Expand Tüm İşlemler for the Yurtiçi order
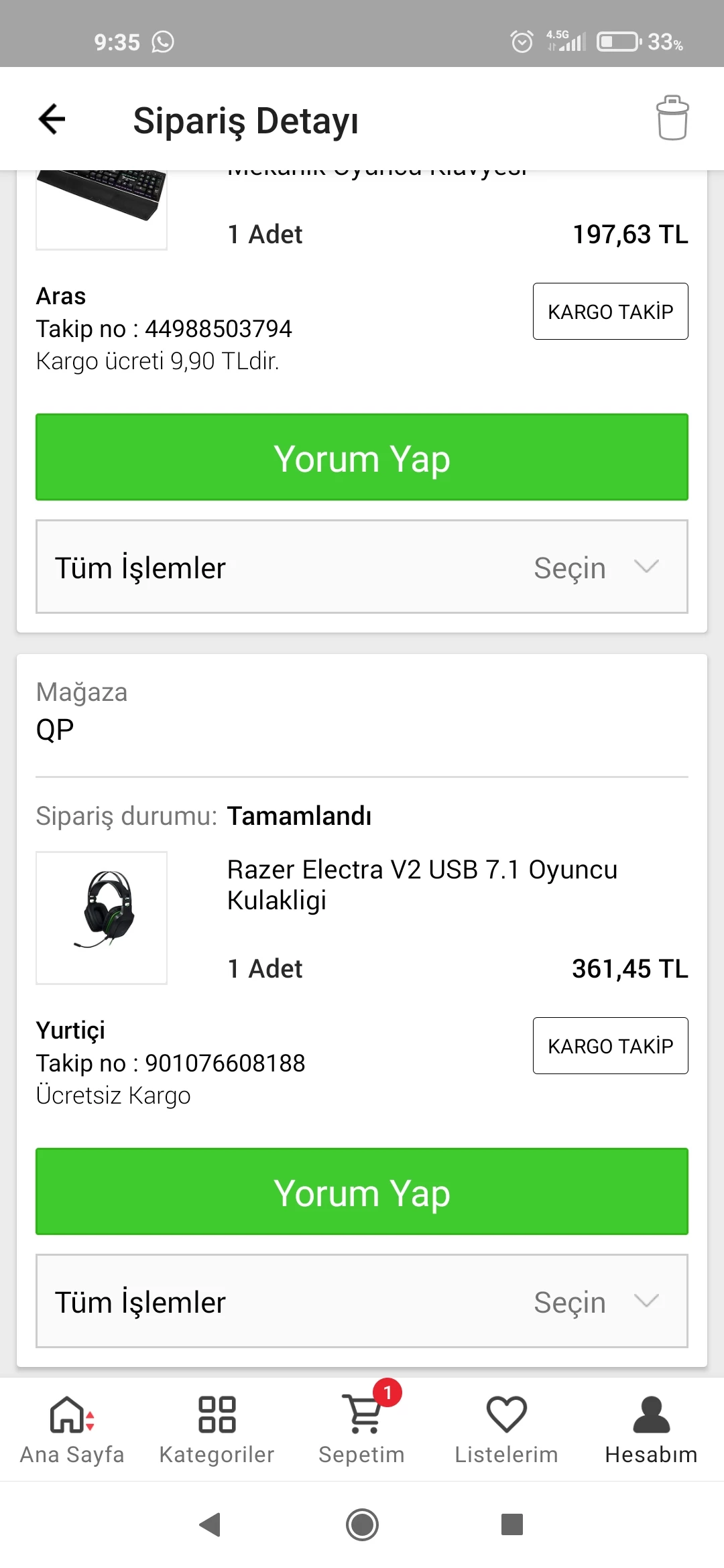The image size is (724, 1568). coord(362,1301)
